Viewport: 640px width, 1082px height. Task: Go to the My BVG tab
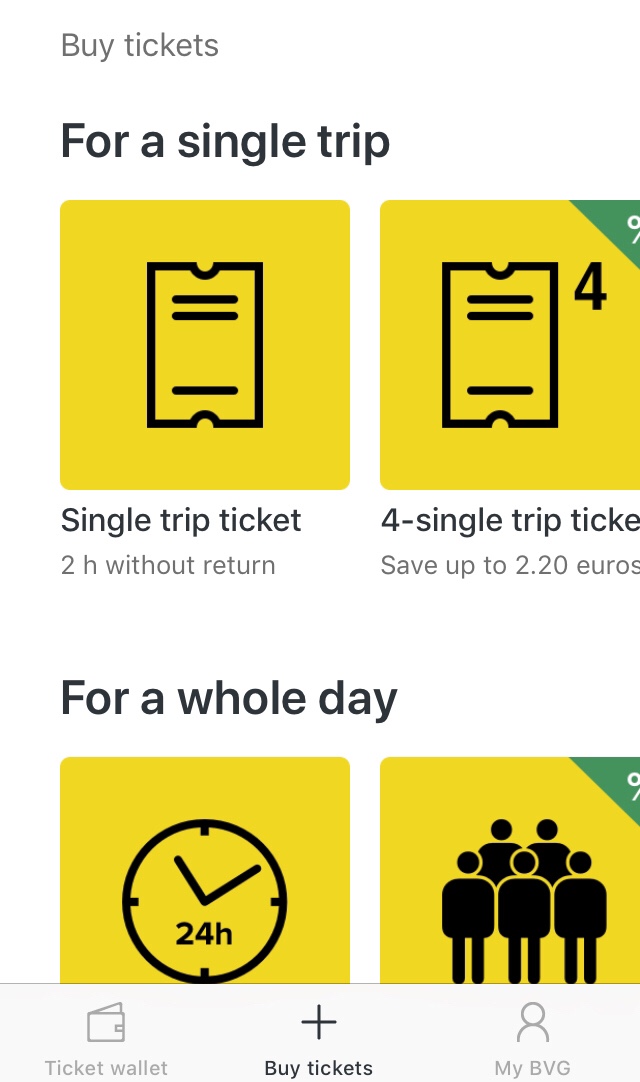[532, 1040]
